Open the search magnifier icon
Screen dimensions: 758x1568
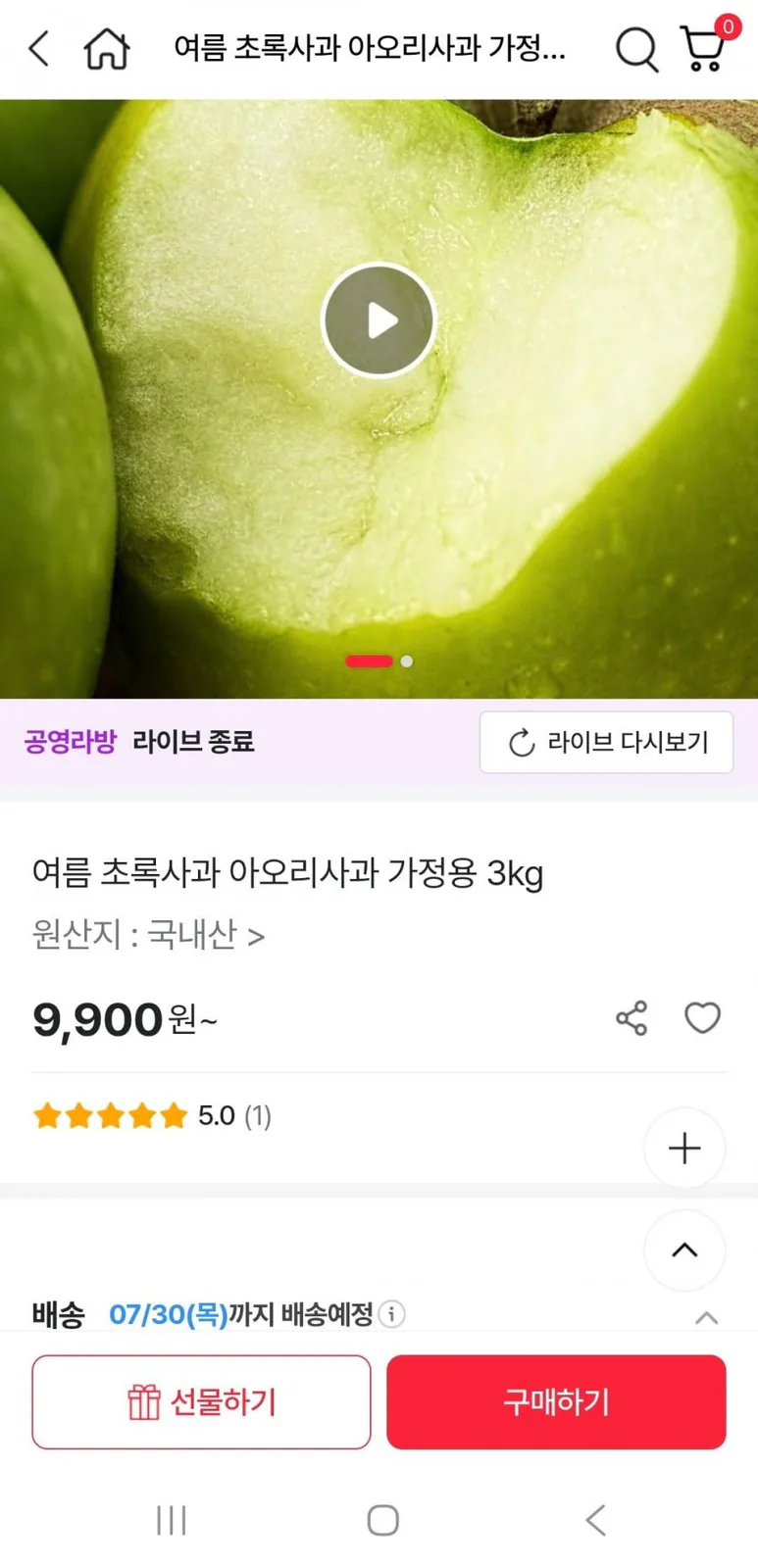tap(636, 48)
